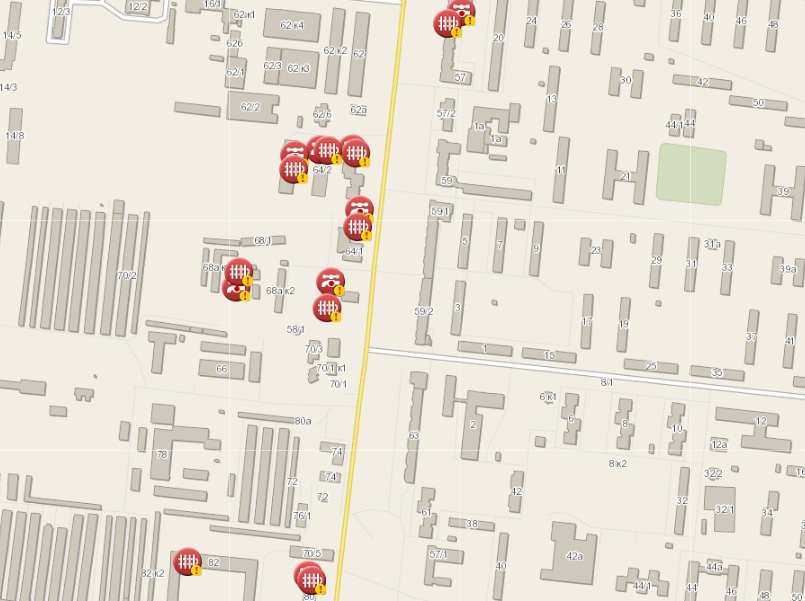The image size is (805, 601).
Task: Tap the radiator marker beside building 68а
Action: [237, 272]
